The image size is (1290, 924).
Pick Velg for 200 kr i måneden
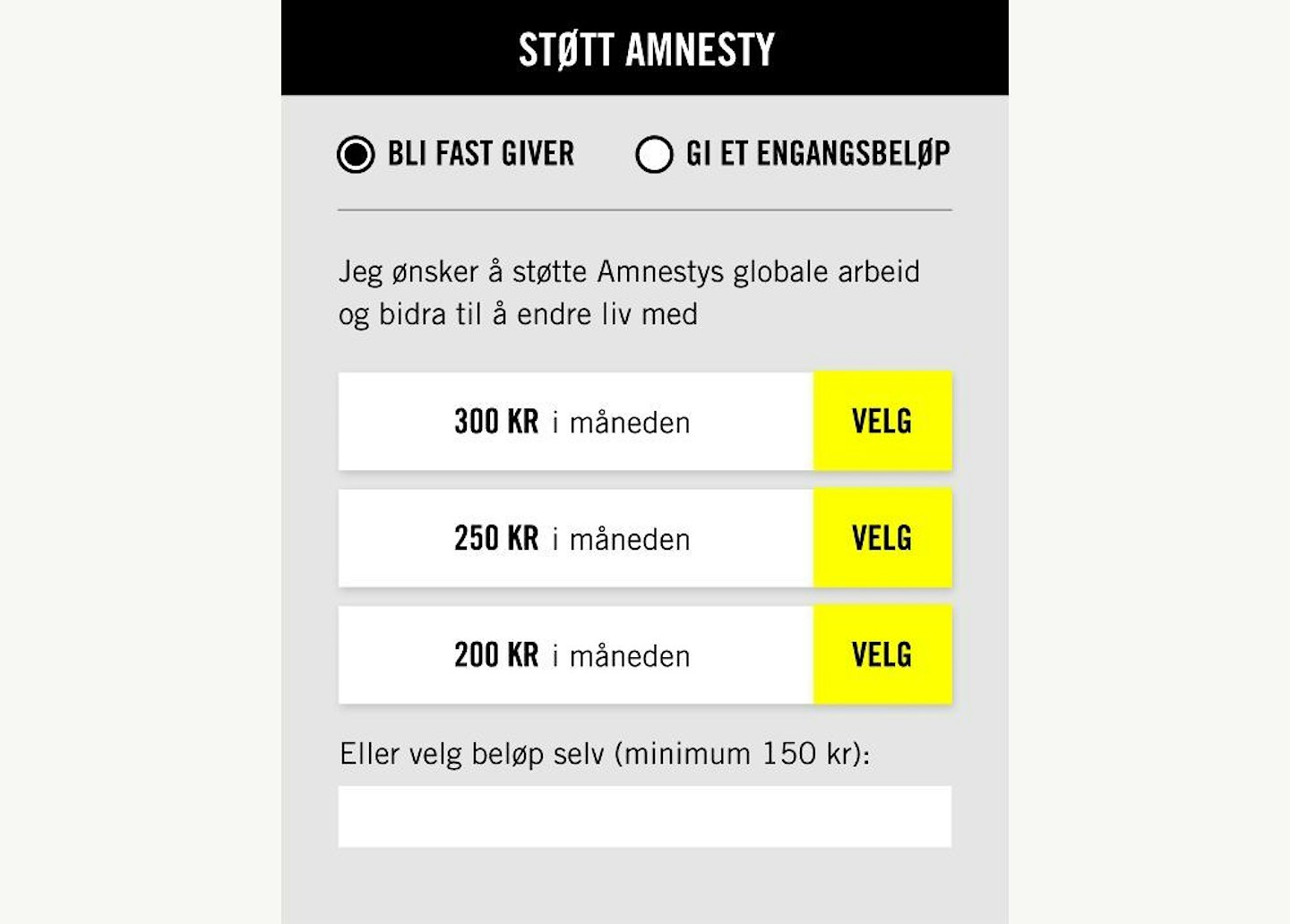click(881, 654)
